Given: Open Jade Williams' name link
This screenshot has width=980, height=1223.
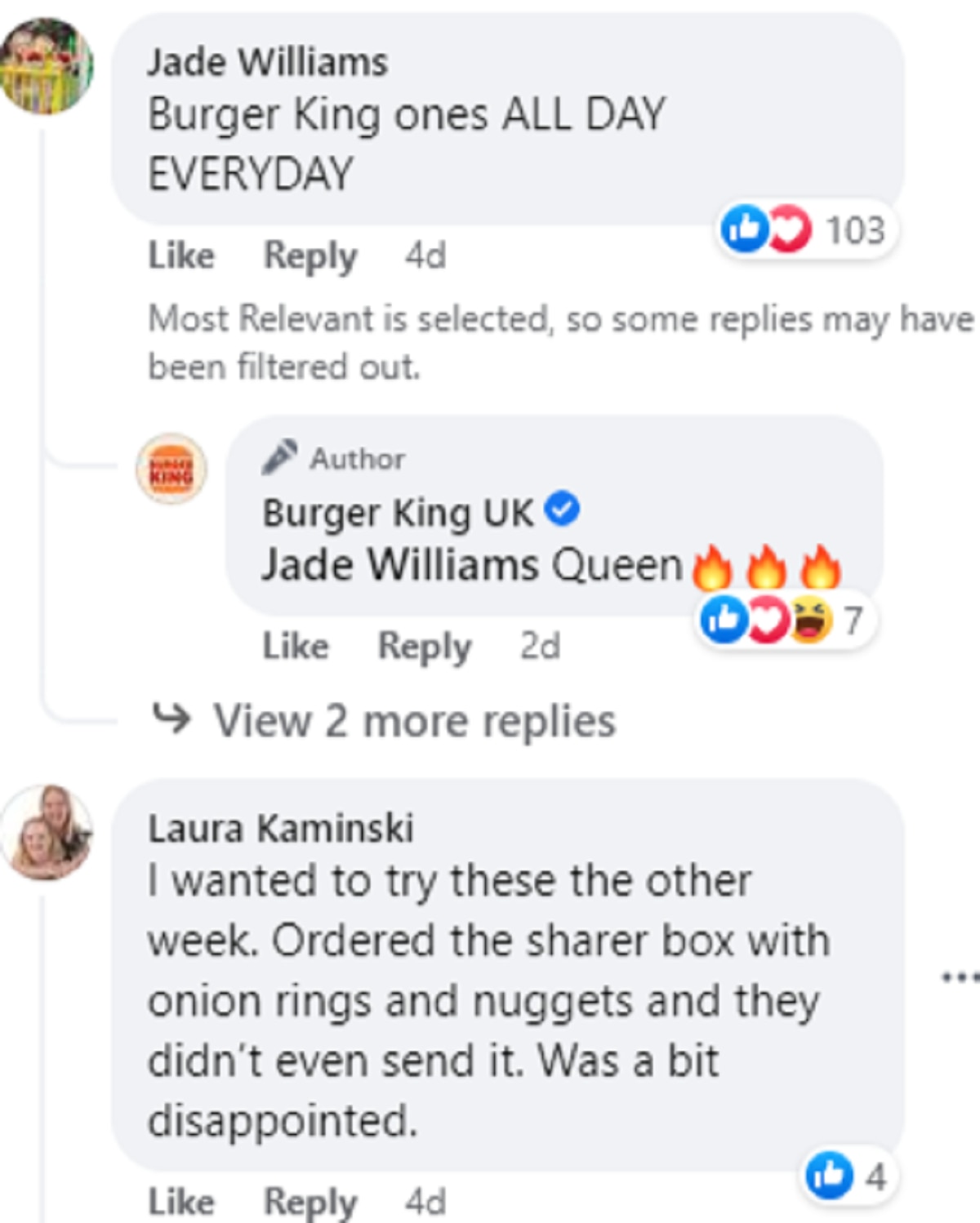Looking at the screenshot, I should pos(267,62).
